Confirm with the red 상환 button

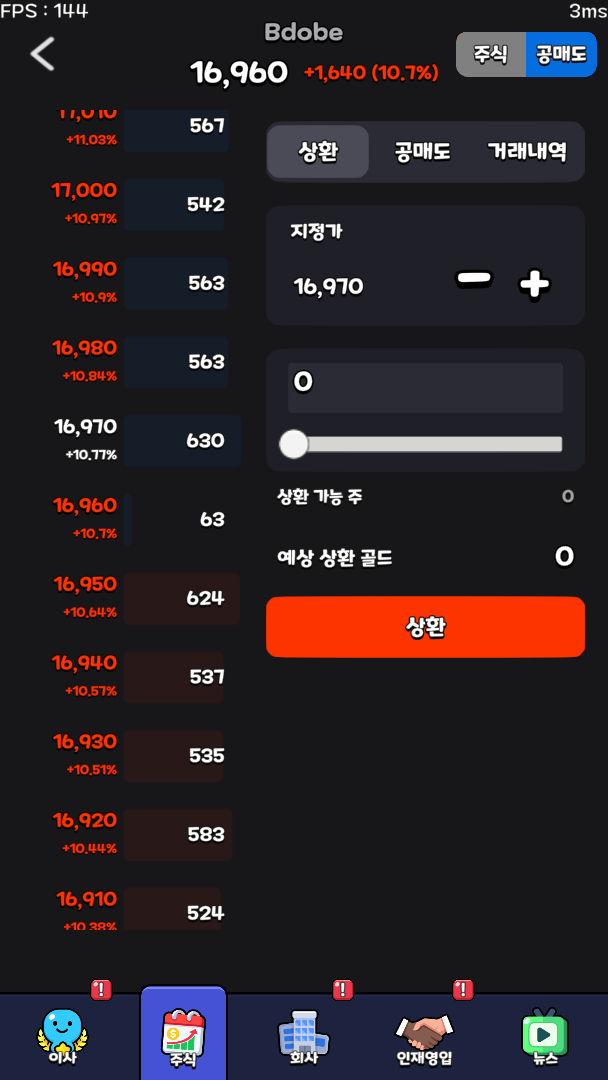coord(425,627)
